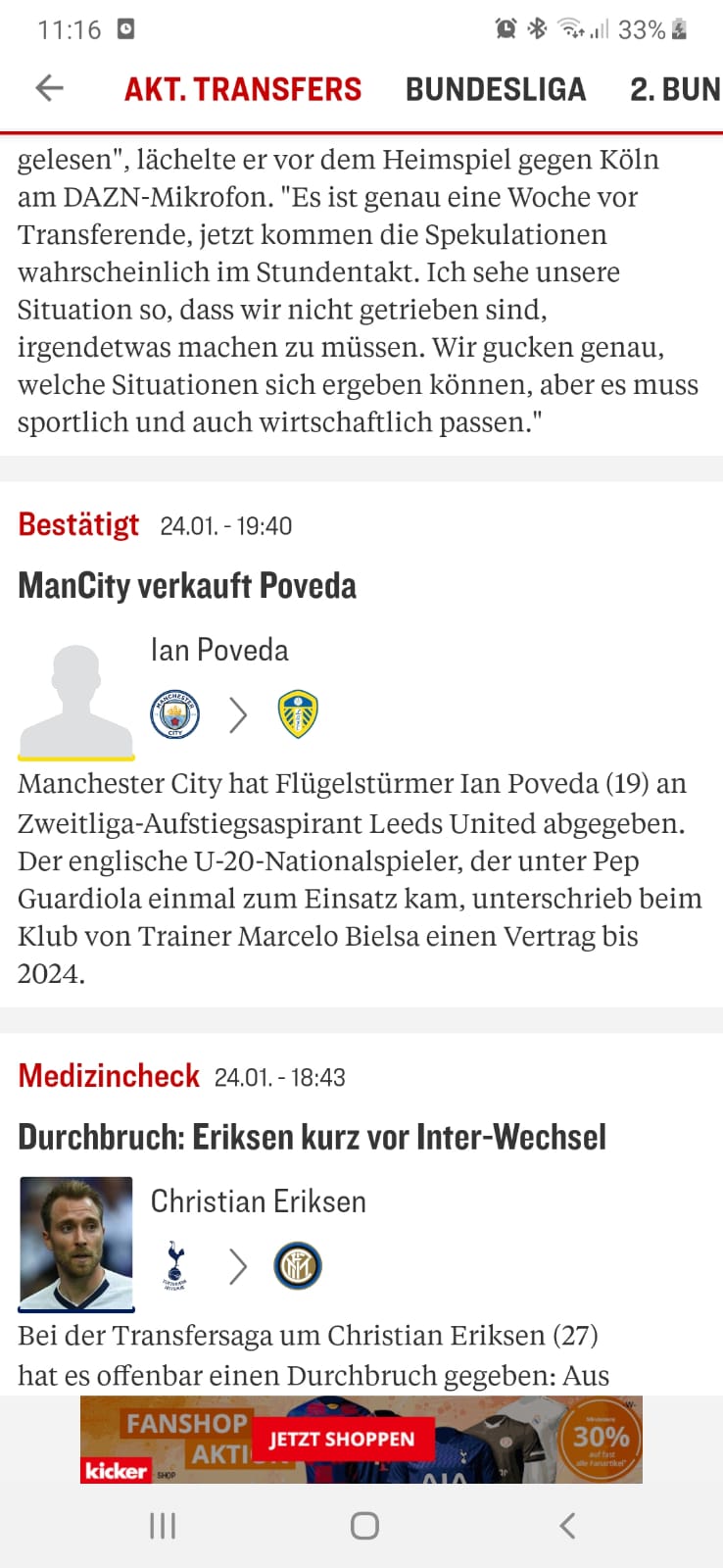The width and height of the screenshot is (723, 1568).
Task: Go back using the top arrow
Action: [49, 88]
